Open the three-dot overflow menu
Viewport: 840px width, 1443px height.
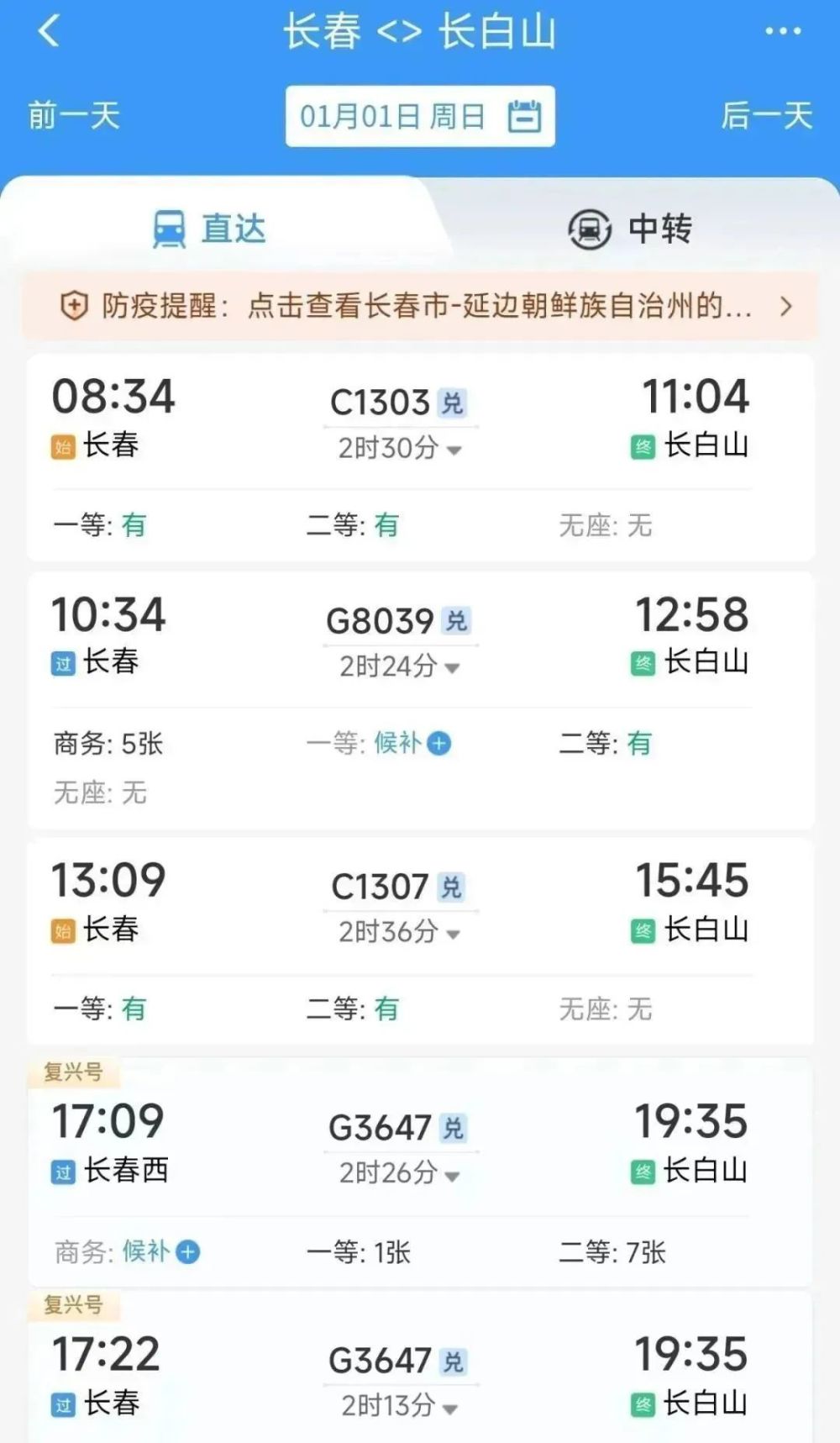coord(782,32)
